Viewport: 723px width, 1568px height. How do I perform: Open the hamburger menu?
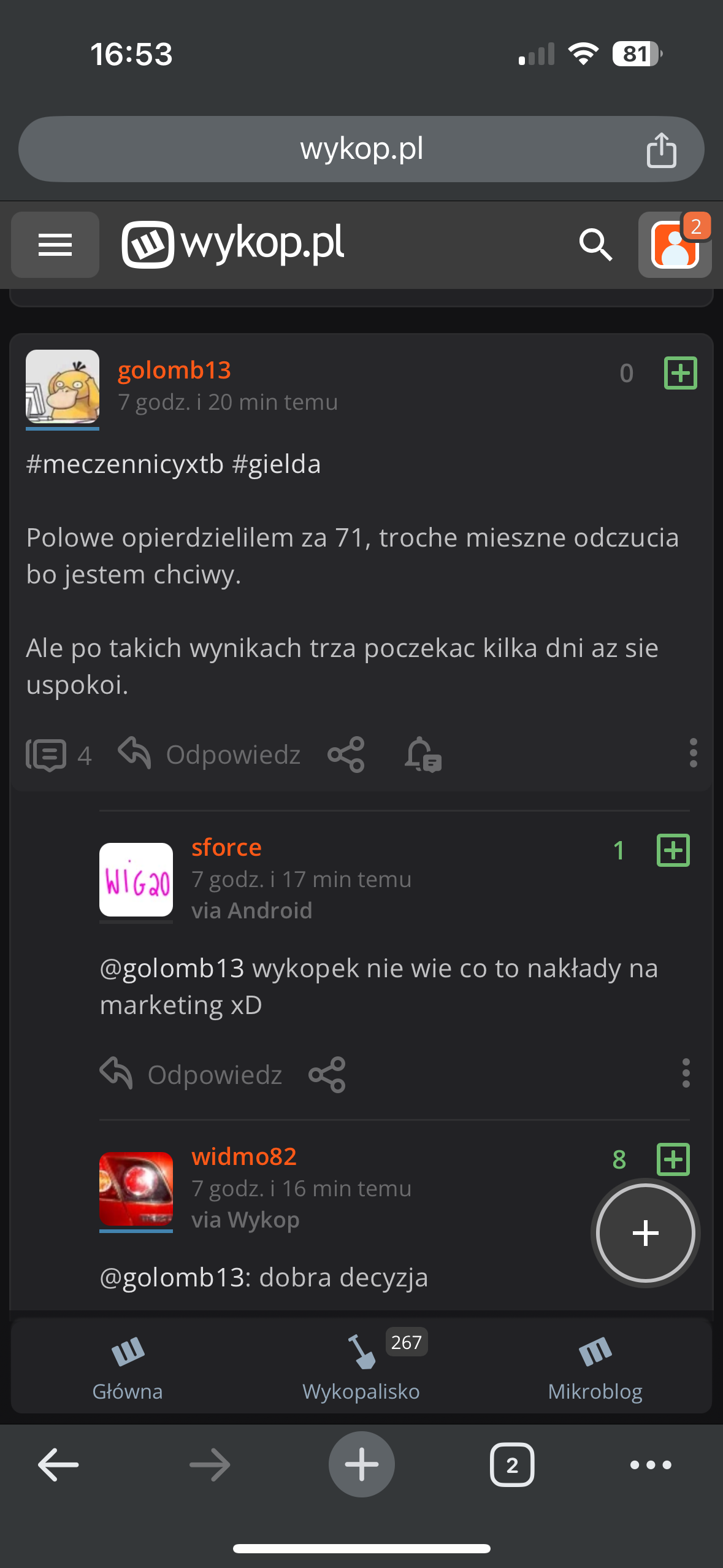click(x=55, y=245)
